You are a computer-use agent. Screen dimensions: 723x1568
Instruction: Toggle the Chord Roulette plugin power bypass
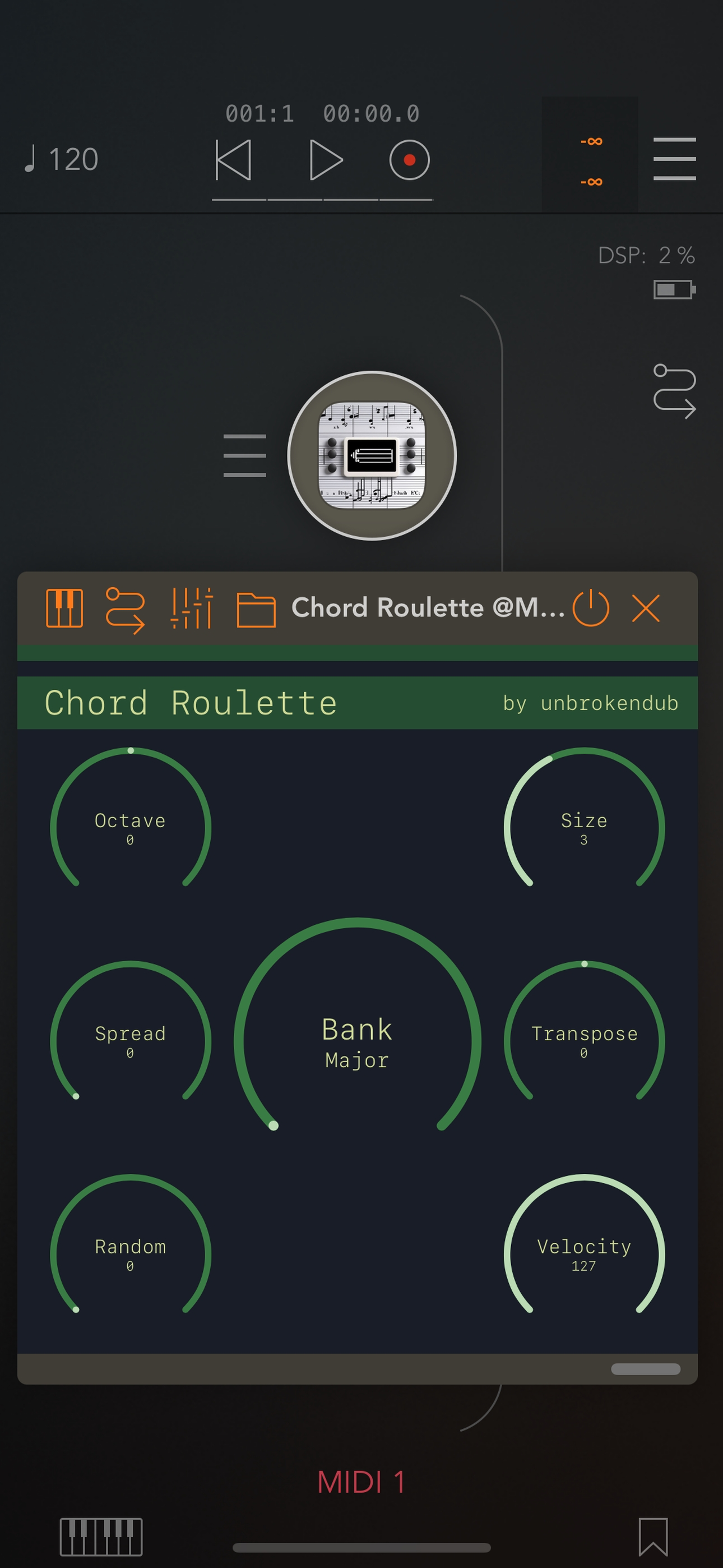(592, 607)
